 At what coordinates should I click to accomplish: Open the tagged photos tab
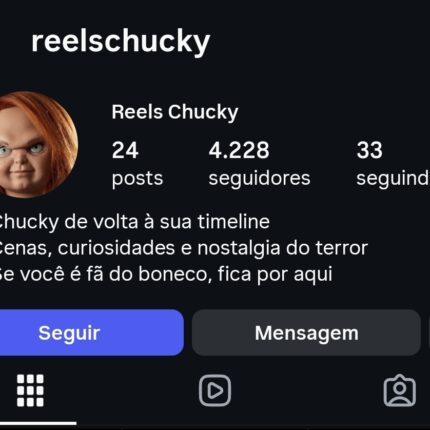400,390
